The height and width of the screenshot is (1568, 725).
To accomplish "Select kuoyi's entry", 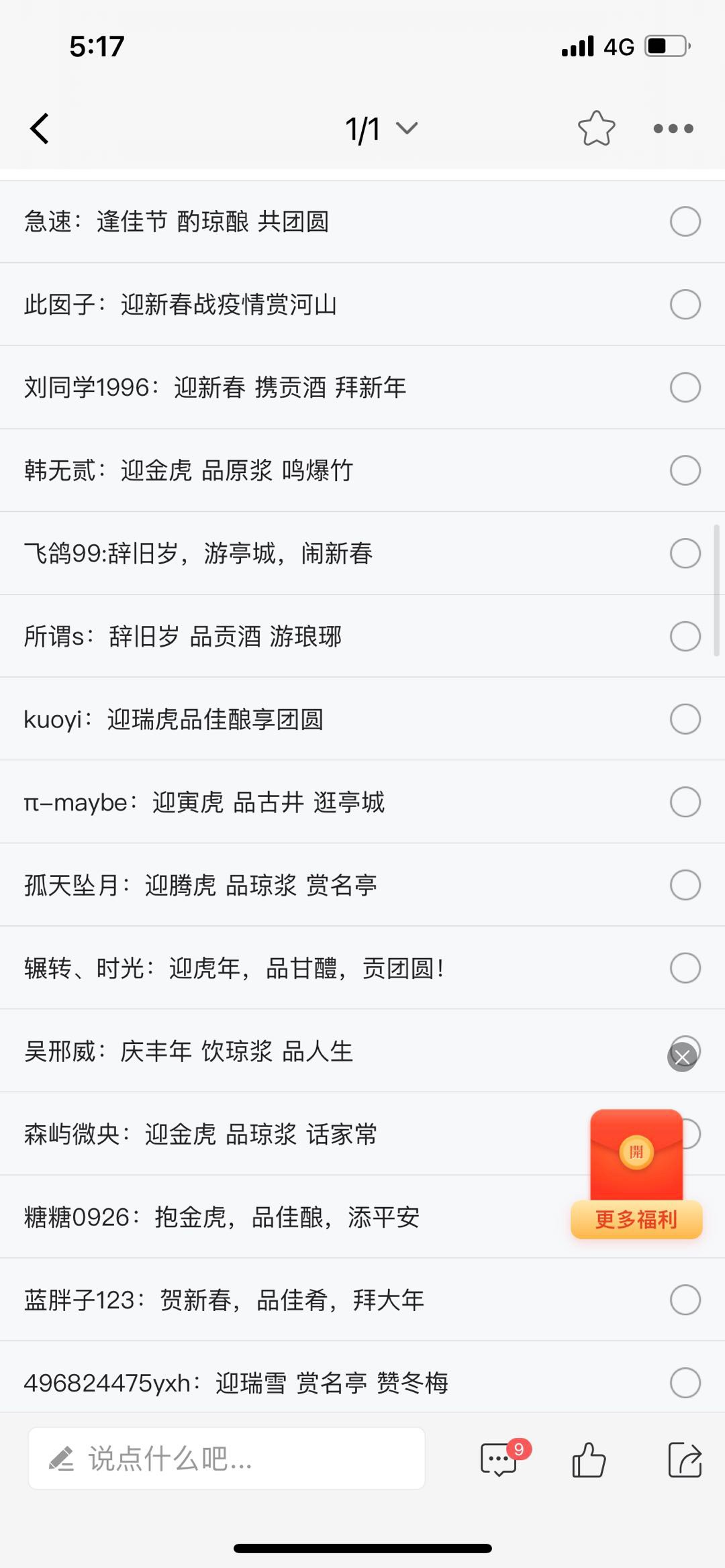I will click(685, 719).
